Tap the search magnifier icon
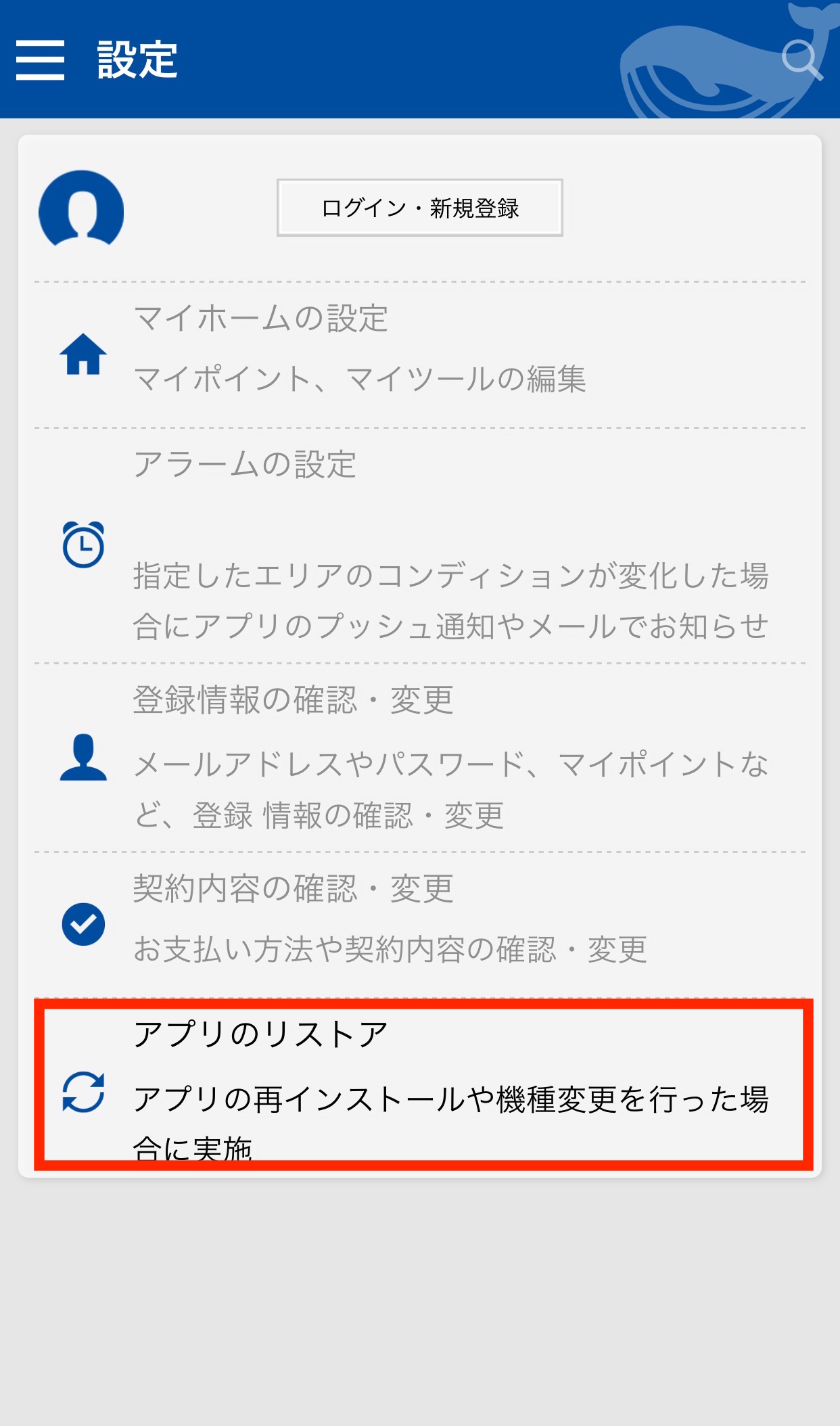Screen dimensions: 840x1426 click(801, 60)
